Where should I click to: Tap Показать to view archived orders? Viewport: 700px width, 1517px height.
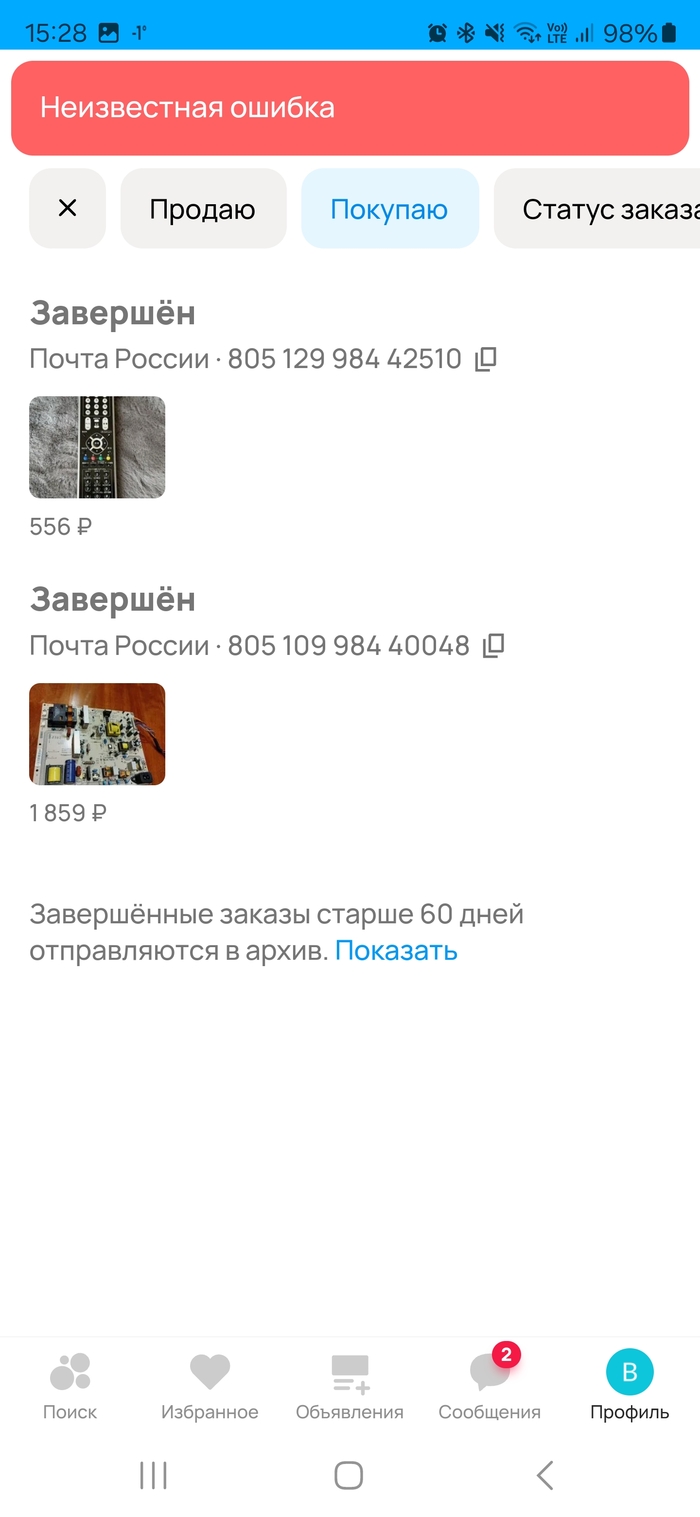(396, 950)
